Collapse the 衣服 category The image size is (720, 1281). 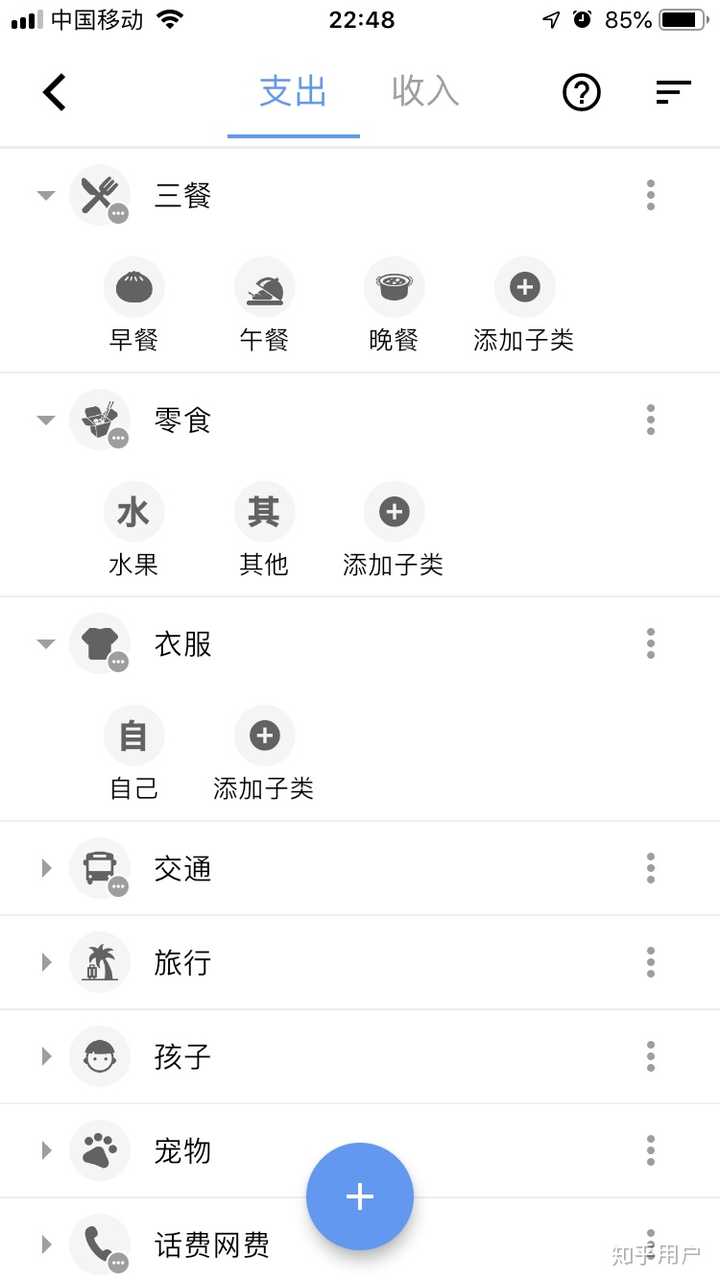pos(46,643)
